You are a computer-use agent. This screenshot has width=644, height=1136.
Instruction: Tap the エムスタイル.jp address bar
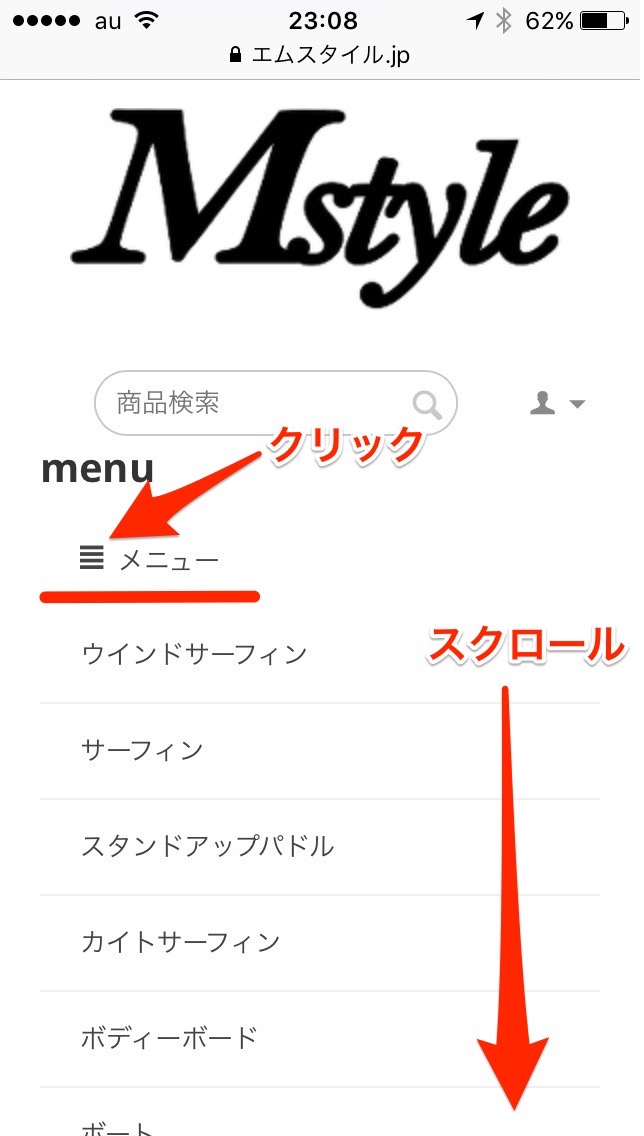[x=320, y=55]
